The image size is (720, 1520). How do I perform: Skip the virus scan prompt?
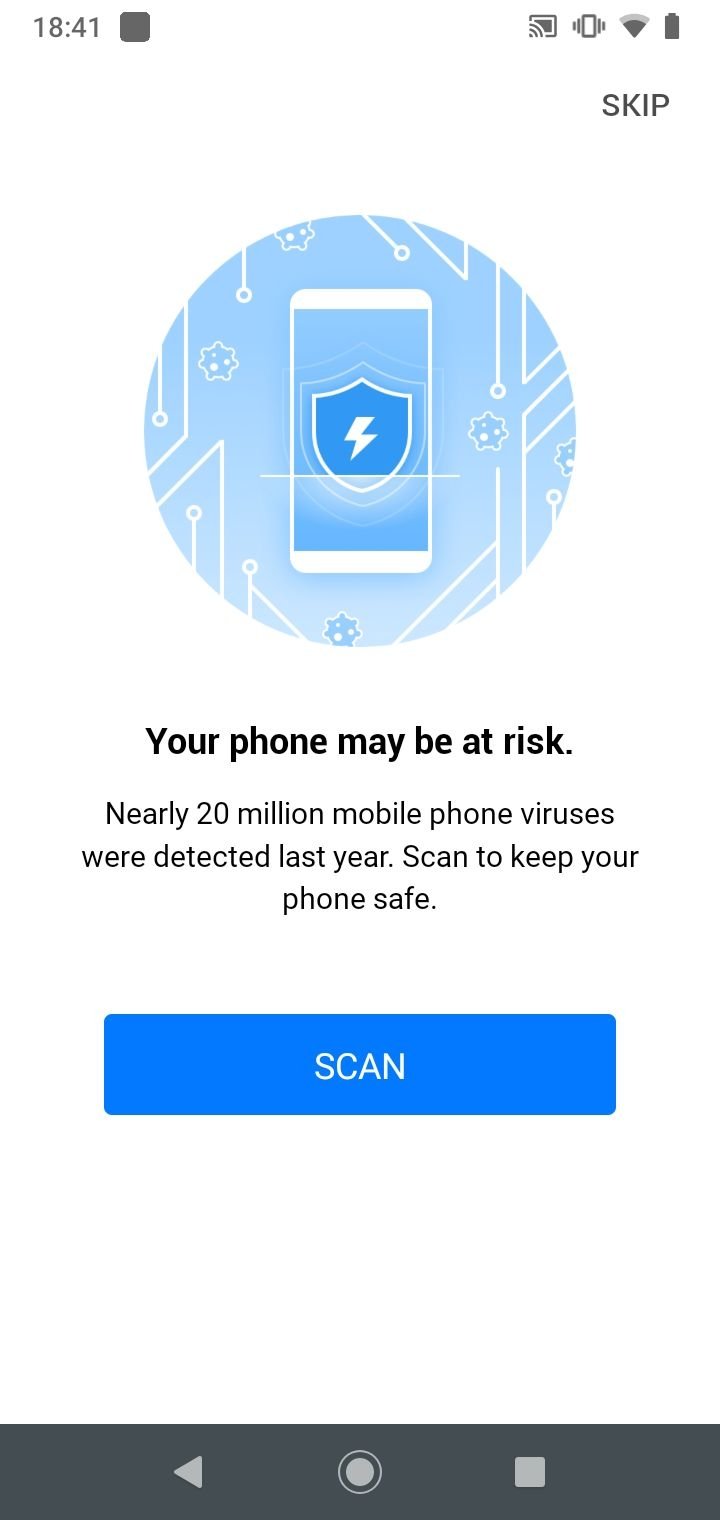[x=635, y=105]
